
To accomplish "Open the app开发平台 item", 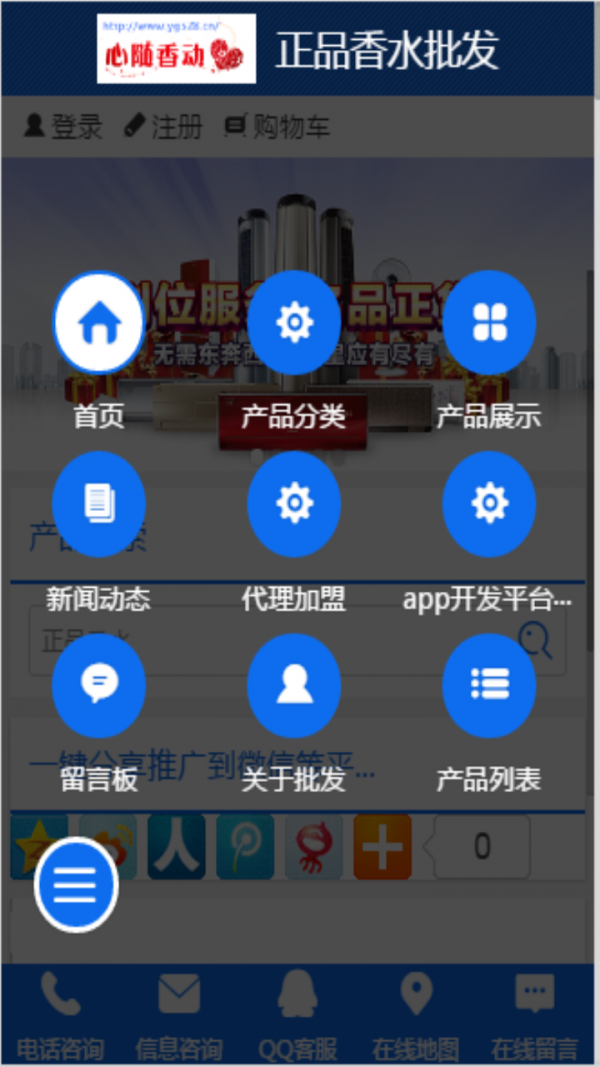I will click(489, 504).
